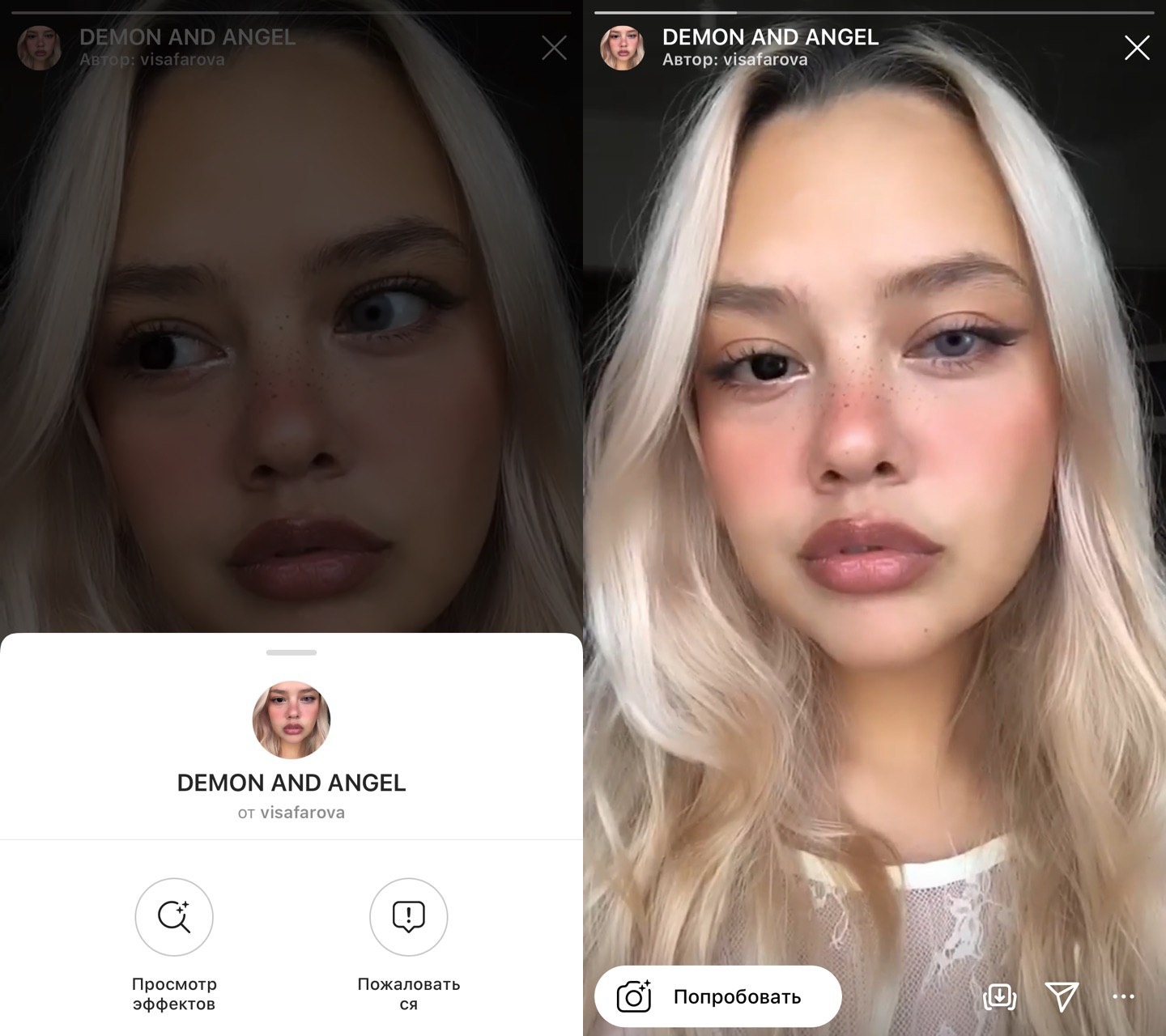1166x1036 pixels.
Task: Open Просмотр эффектов
Action: click(x=174, y=918)
